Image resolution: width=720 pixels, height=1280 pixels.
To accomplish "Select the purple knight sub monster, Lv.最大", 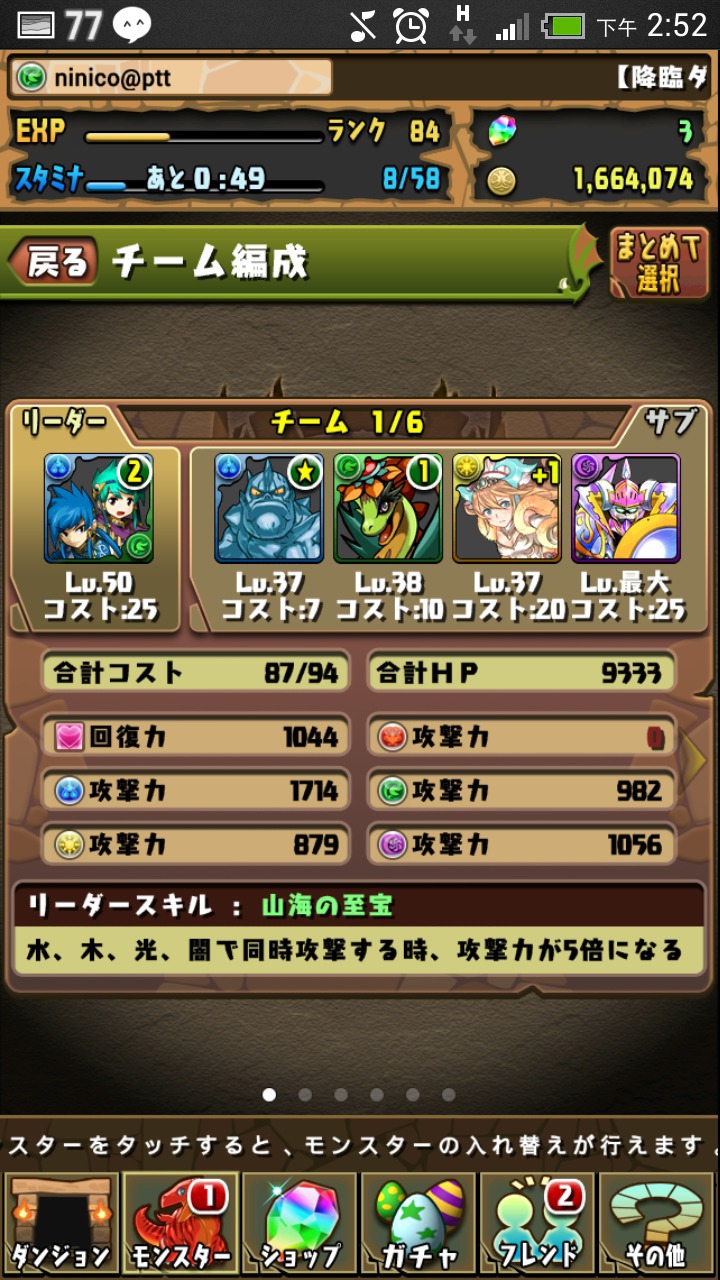I will point(626,508).
